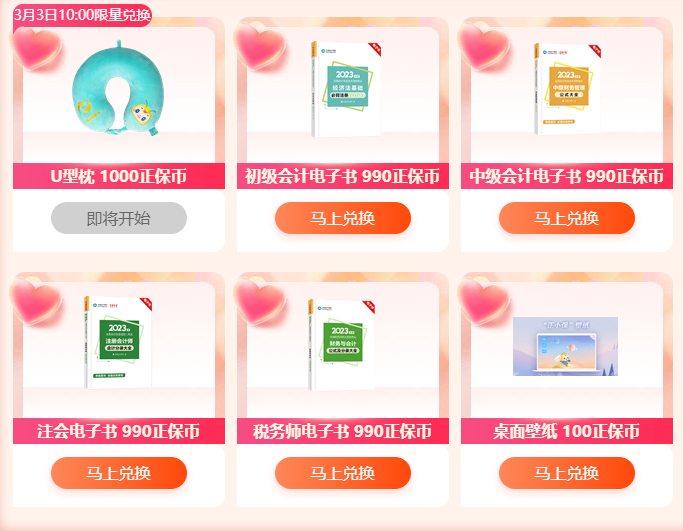Open the 税务师电子书 product card

343,345
